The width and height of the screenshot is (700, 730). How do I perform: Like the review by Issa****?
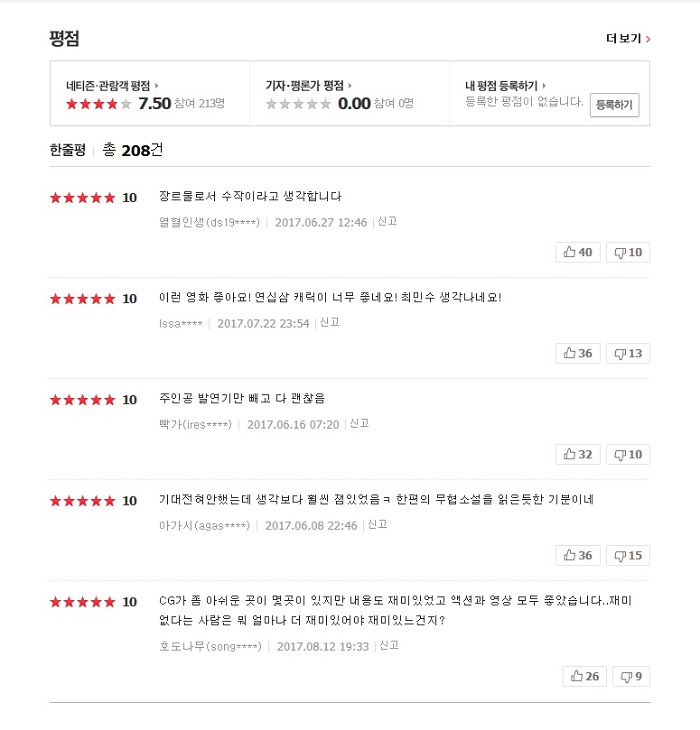pos(578,353)
